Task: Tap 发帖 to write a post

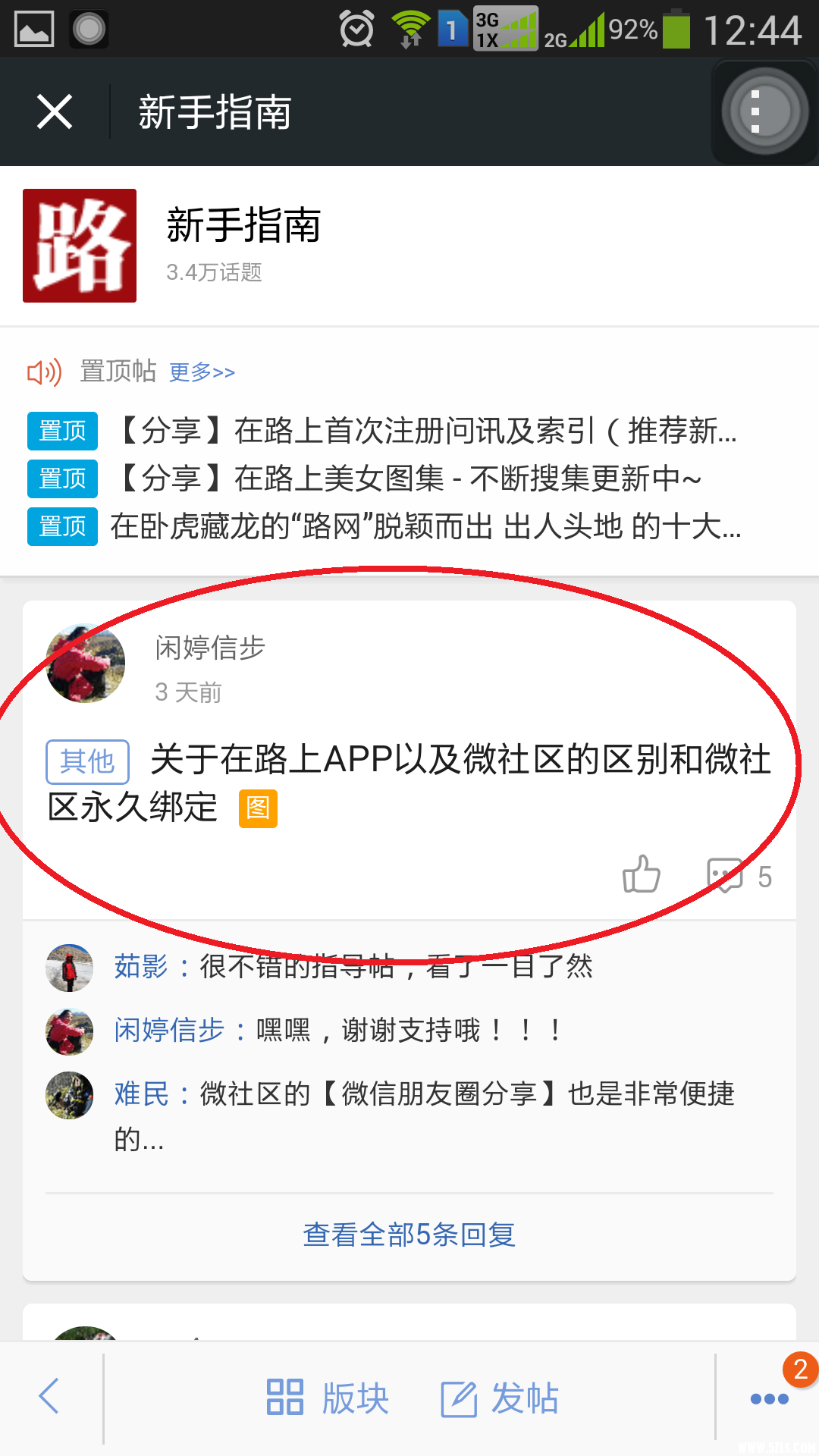Action: tap(500, 1398)
